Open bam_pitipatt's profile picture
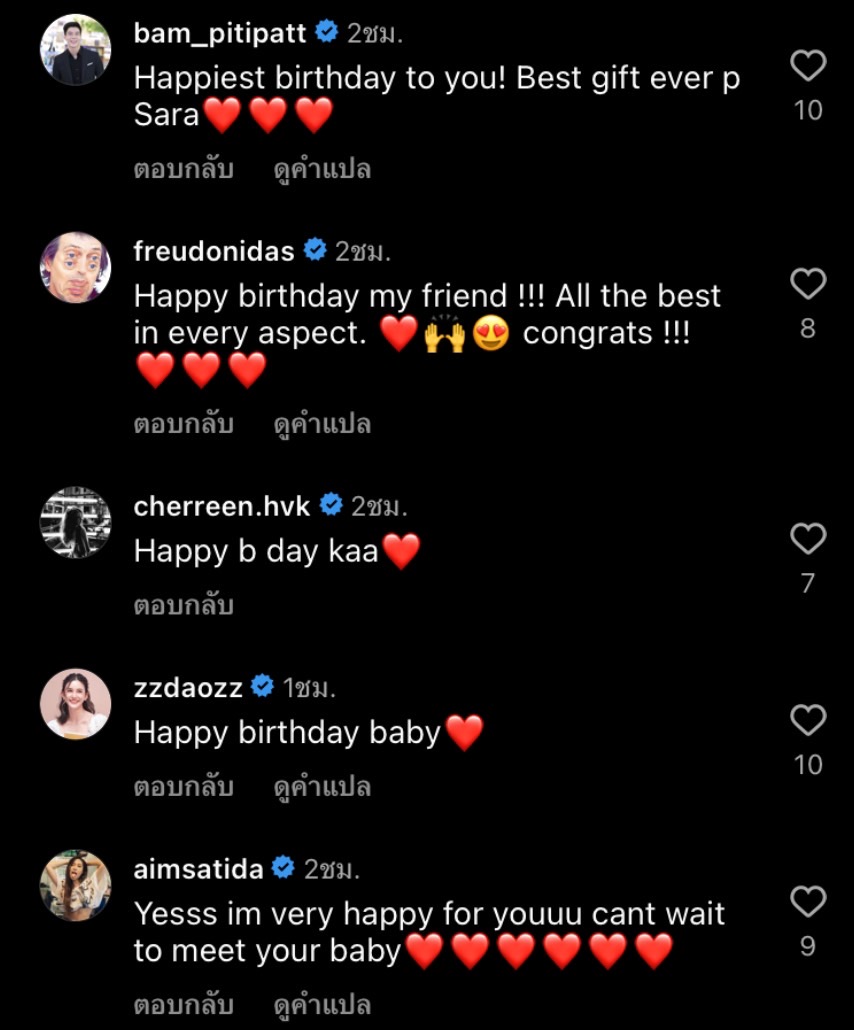The image size is (854, 1030). [77, 47]
